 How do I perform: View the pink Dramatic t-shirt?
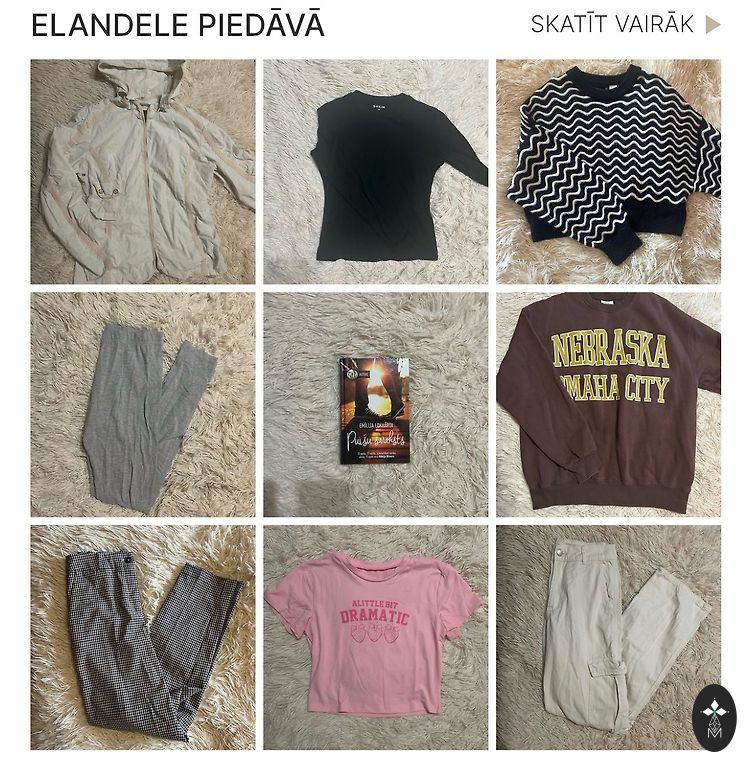tap(376, 637)
